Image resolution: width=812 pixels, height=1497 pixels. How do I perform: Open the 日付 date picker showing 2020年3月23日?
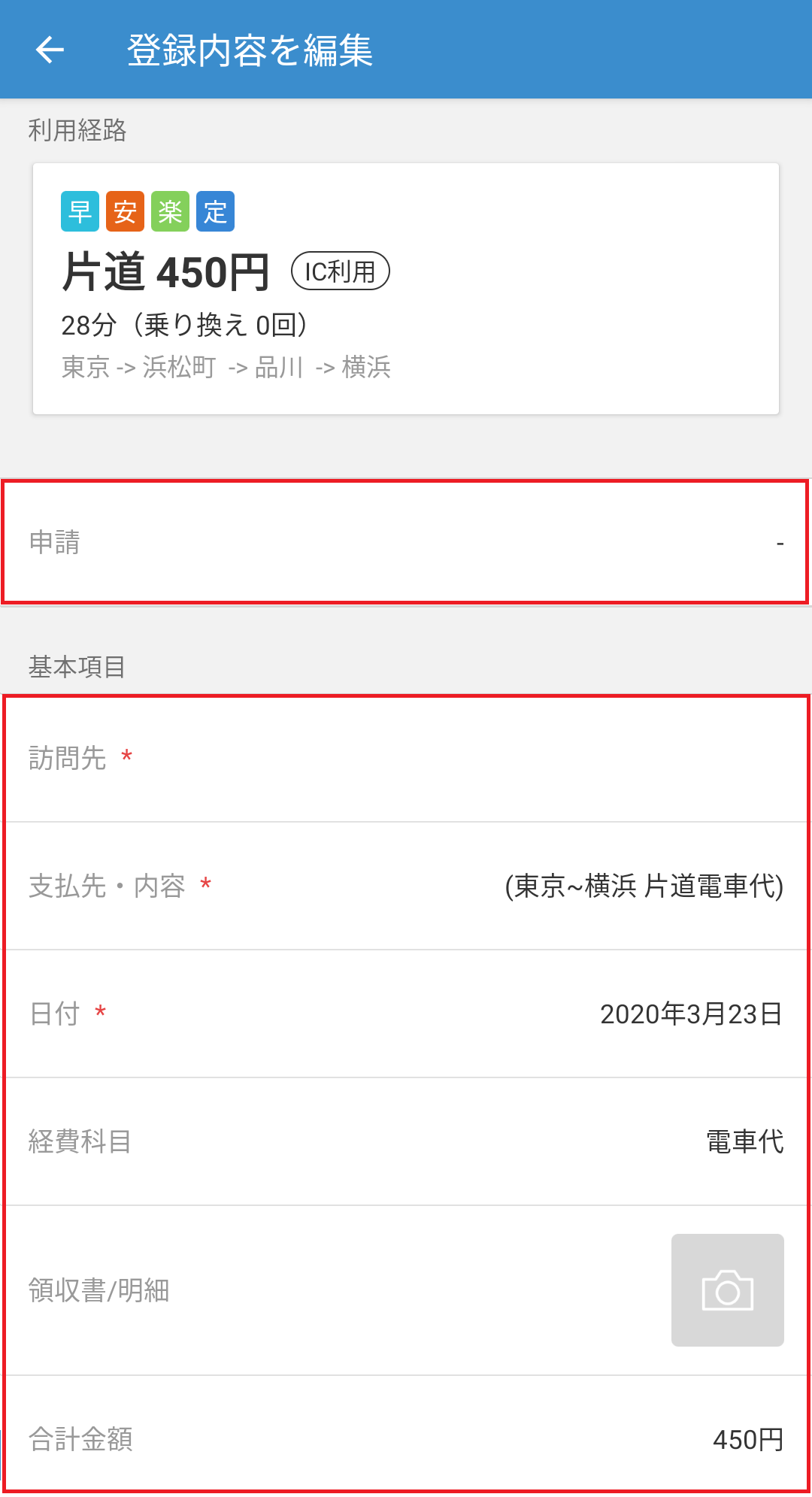tap(691, 1014)
